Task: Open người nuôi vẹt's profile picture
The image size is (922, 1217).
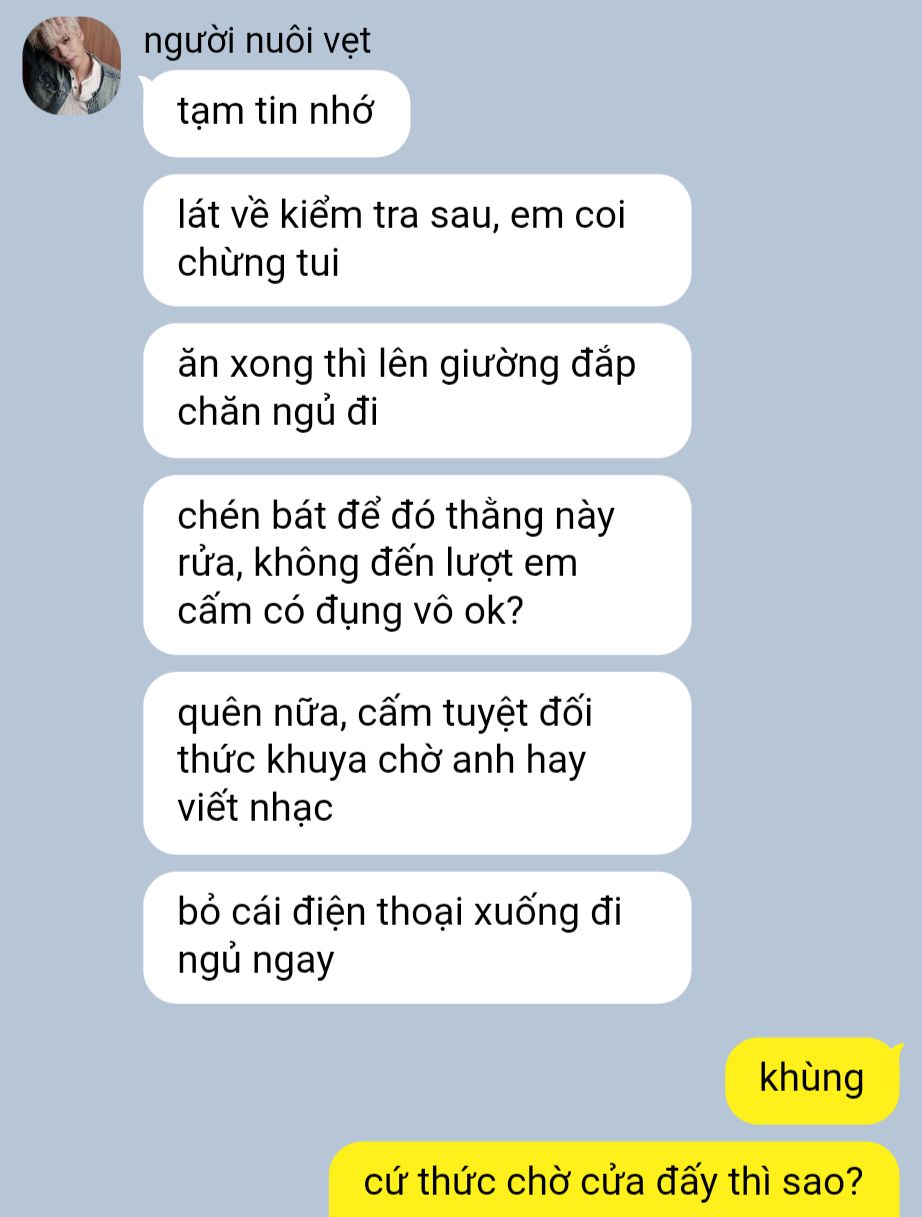Action: point(72,66)
